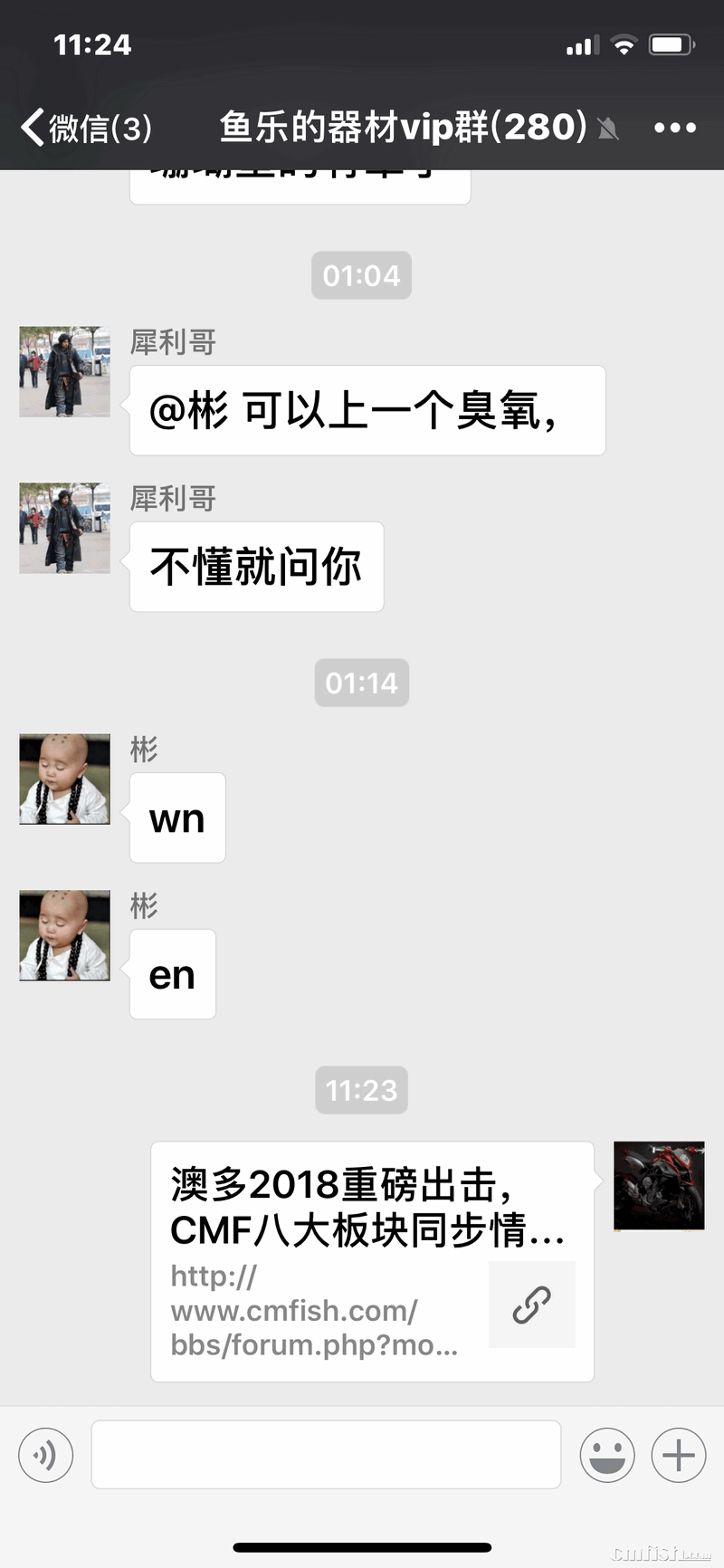Focus the message text field
The width and height of the screenshot is (724, 1568).
coord(326,1455)
